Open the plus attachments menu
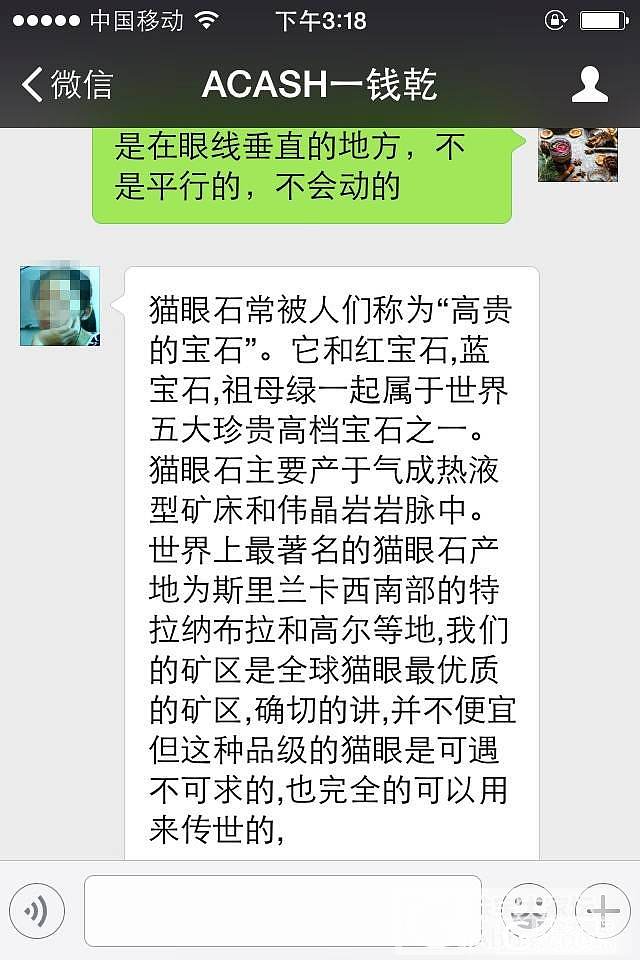Screen dimensions: 640x960 (x=603, y=910)
